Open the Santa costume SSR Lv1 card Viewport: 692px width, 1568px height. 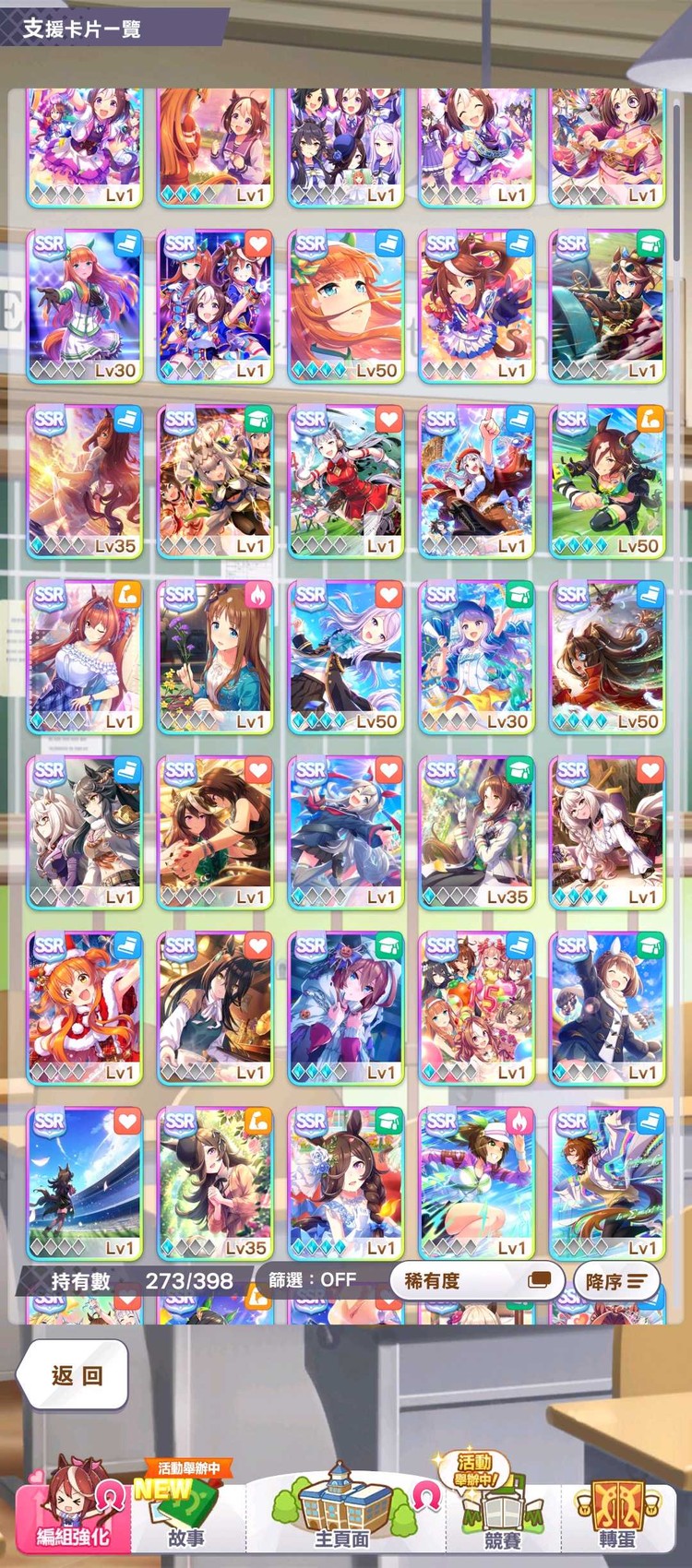(85, 1007)
